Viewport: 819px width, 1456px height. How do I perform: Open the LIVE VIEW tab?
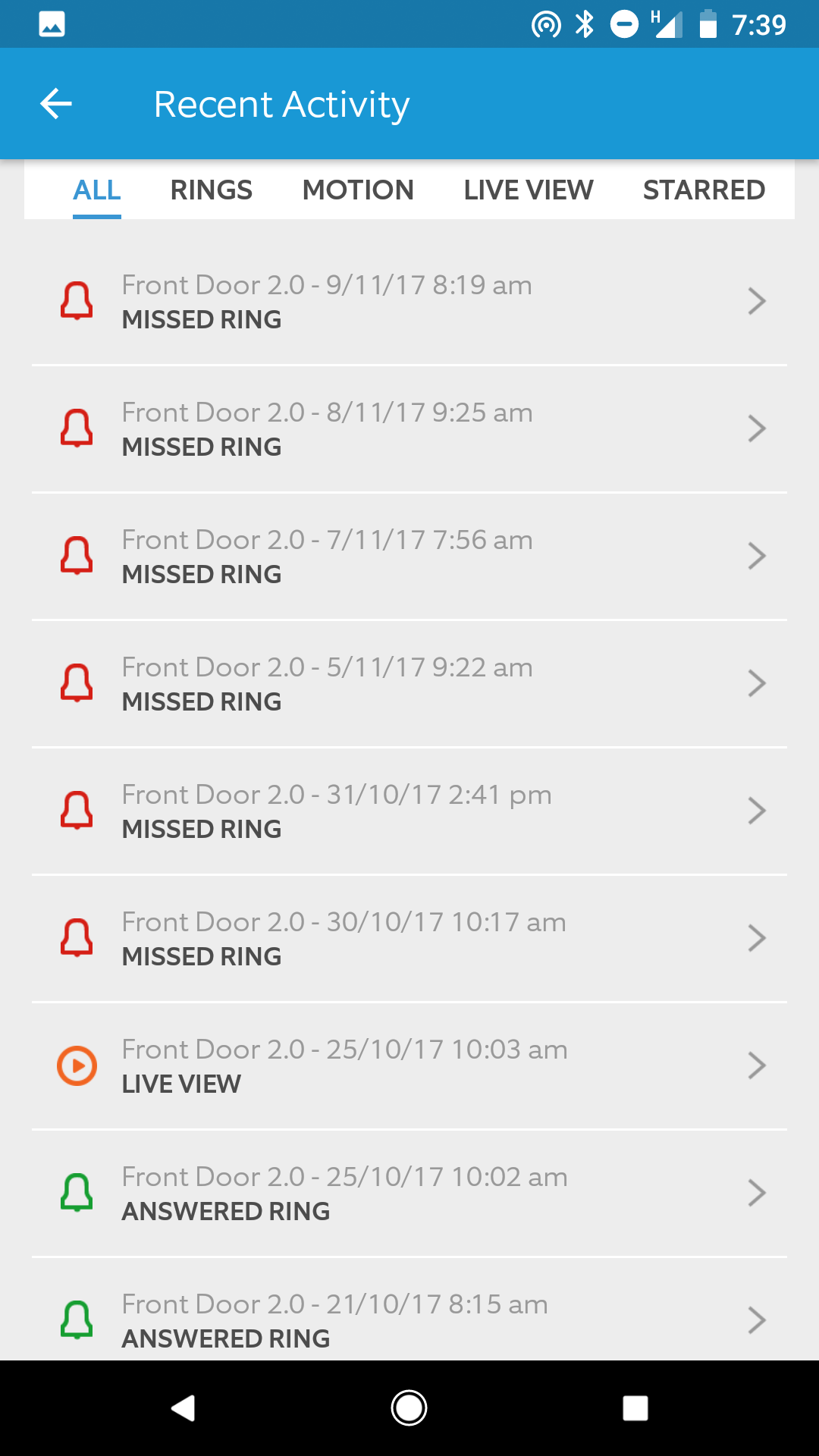529,190
